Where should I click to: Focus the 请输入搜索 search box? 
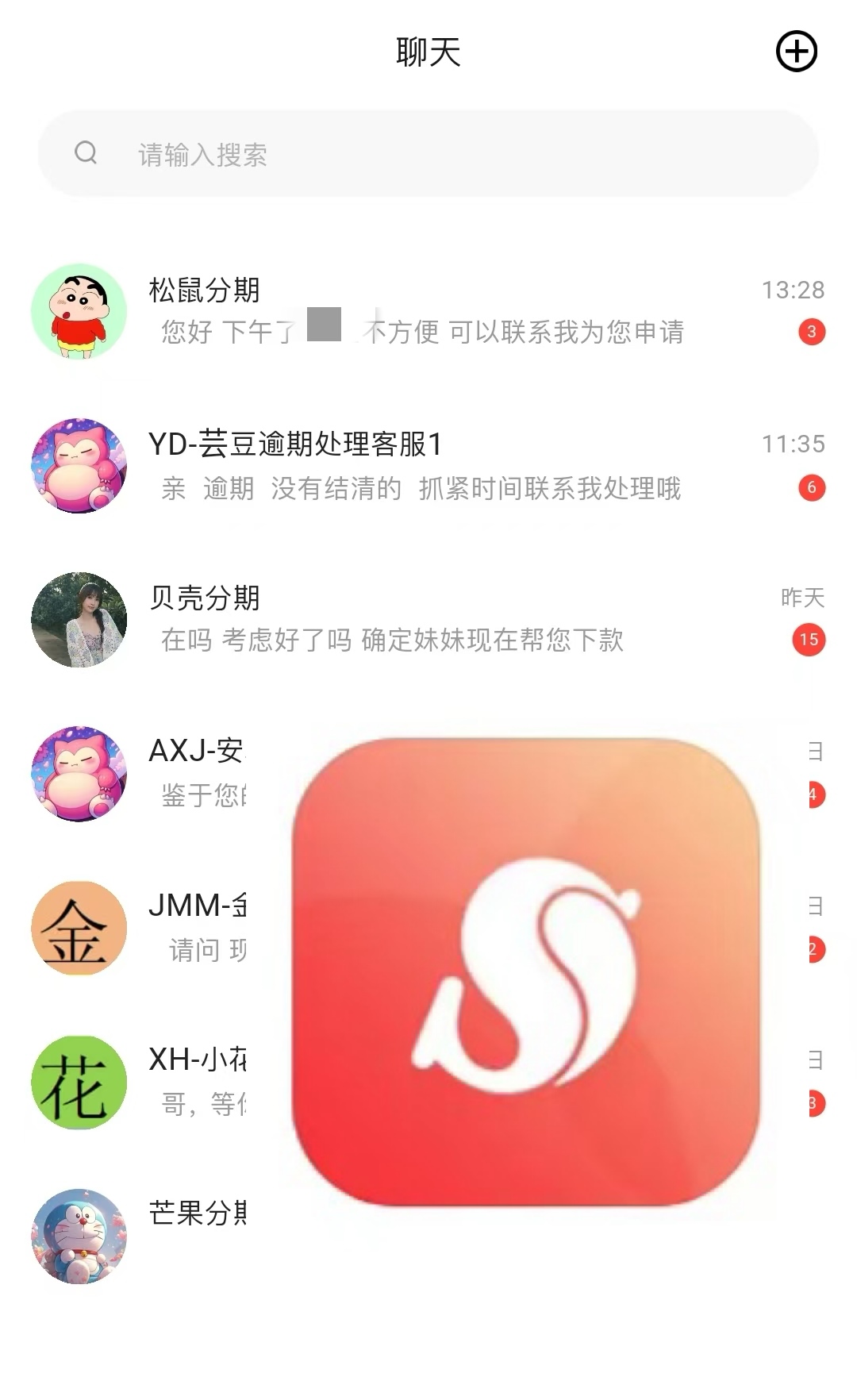click(x=428, y=154)
